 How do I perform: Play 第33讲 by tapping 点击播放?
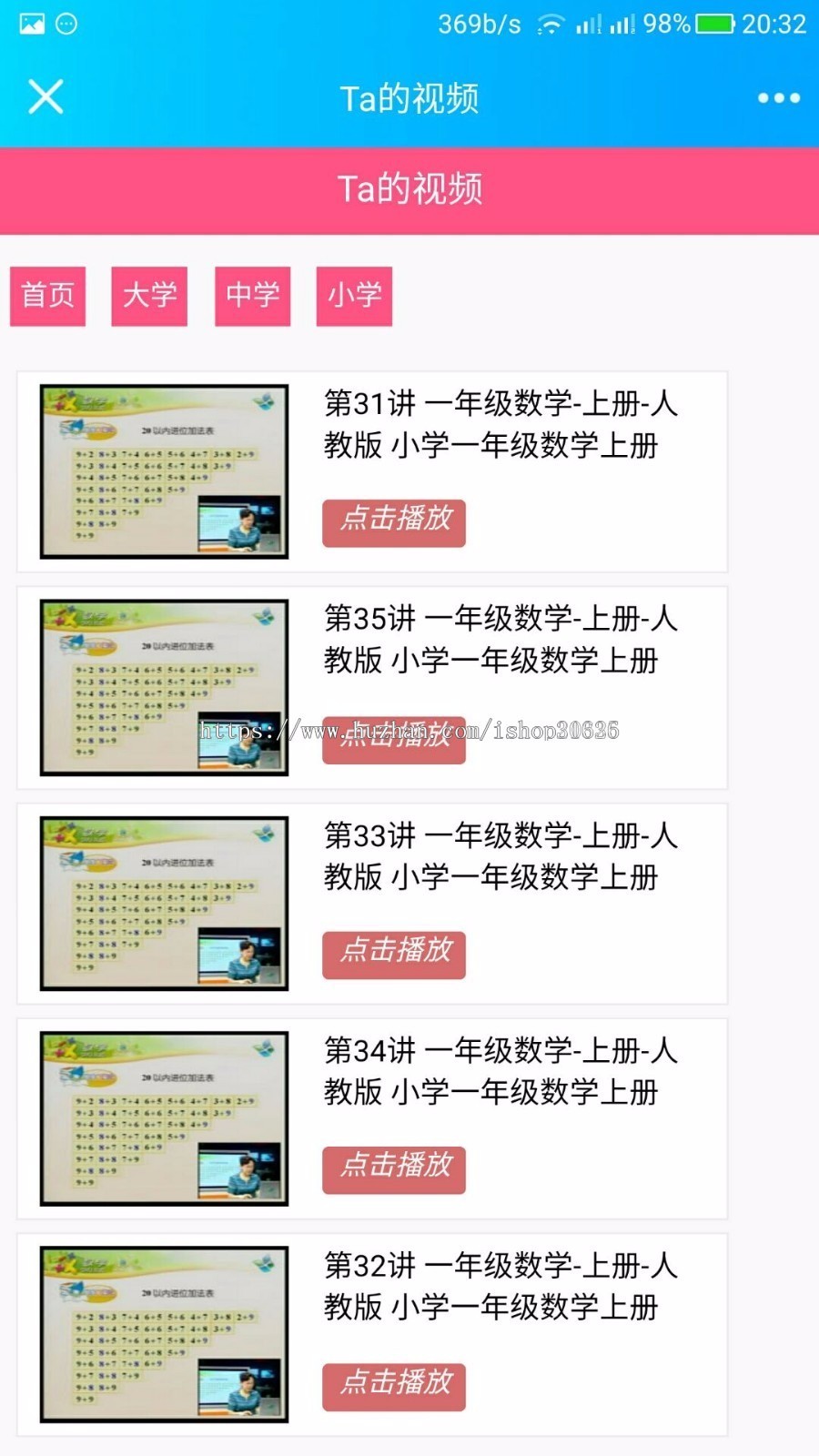[x=393, y=955]
